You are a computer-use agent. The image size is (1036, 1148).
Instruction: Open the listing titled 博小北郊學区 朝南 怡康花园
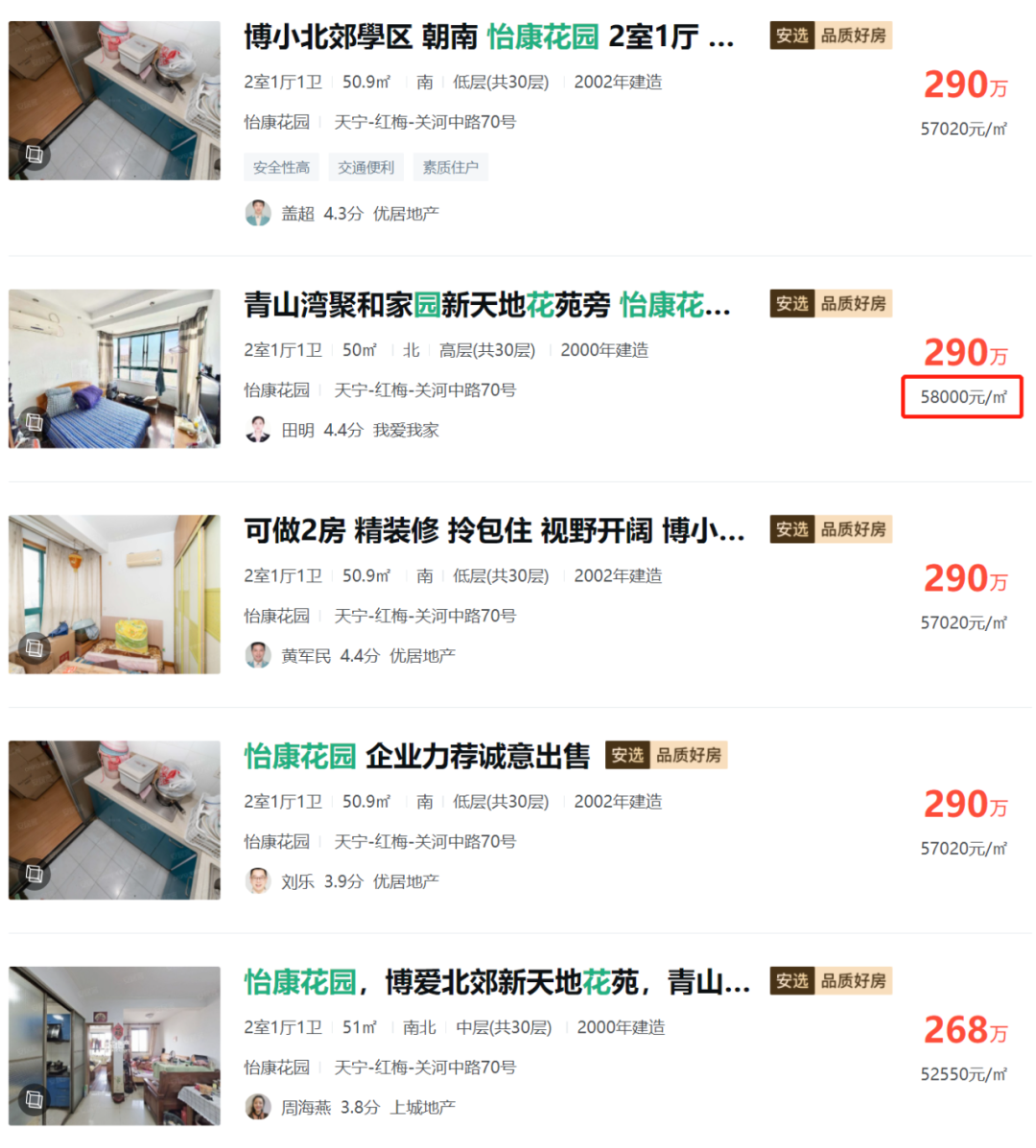[x=489, y=37]
